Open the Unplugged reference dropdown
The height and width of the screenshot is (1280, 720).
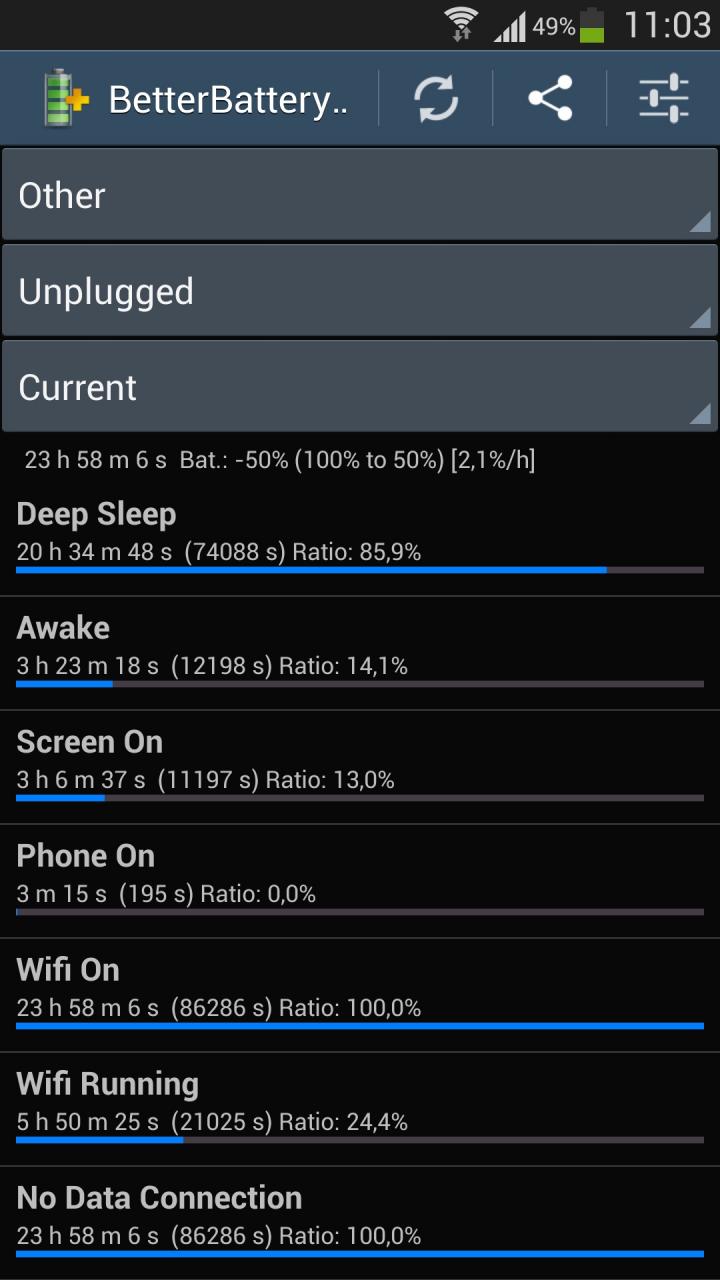(x=360, y=290)
